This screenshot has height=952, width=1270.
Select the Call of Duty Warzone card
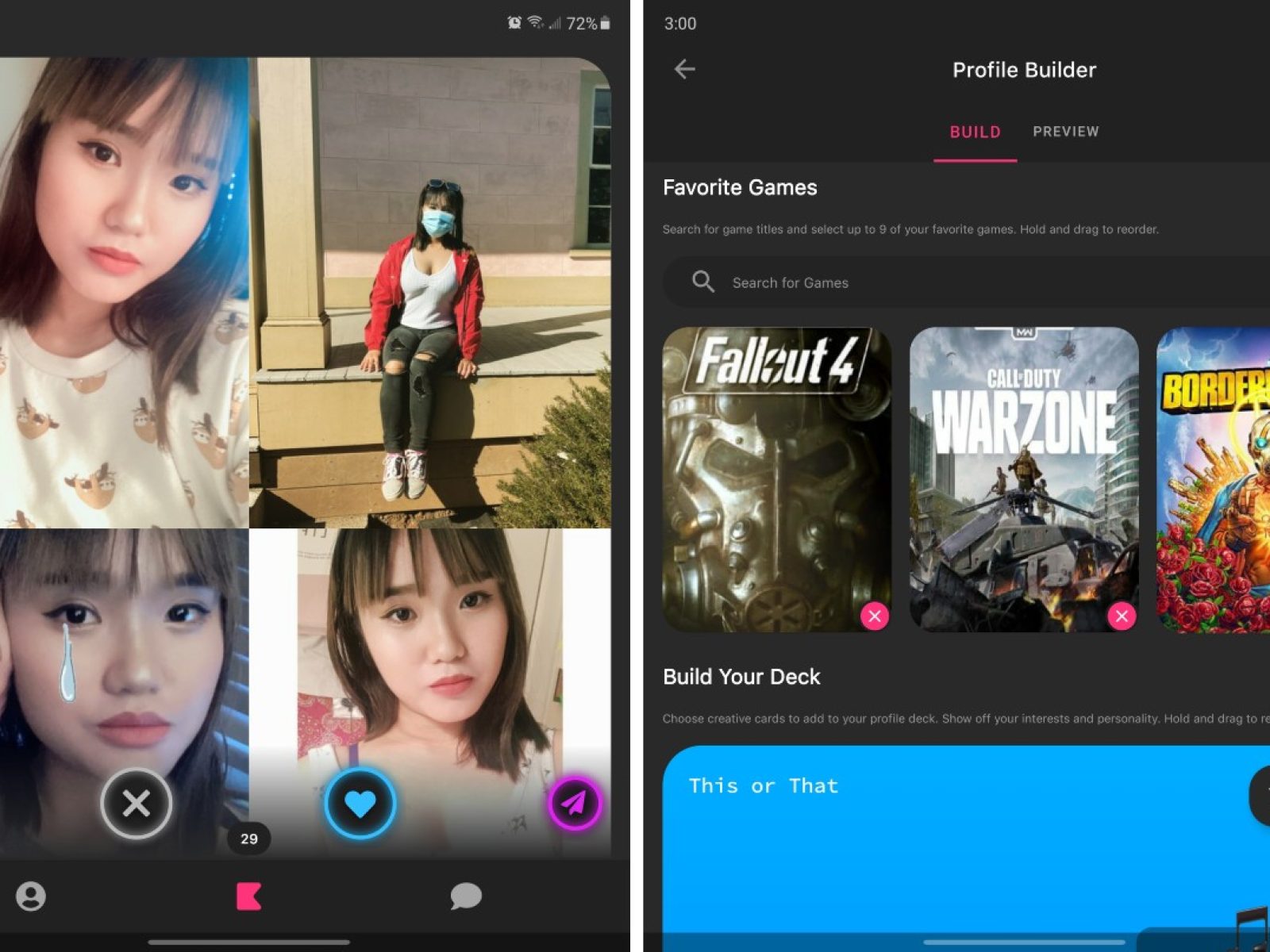[x=1023, y=476]
